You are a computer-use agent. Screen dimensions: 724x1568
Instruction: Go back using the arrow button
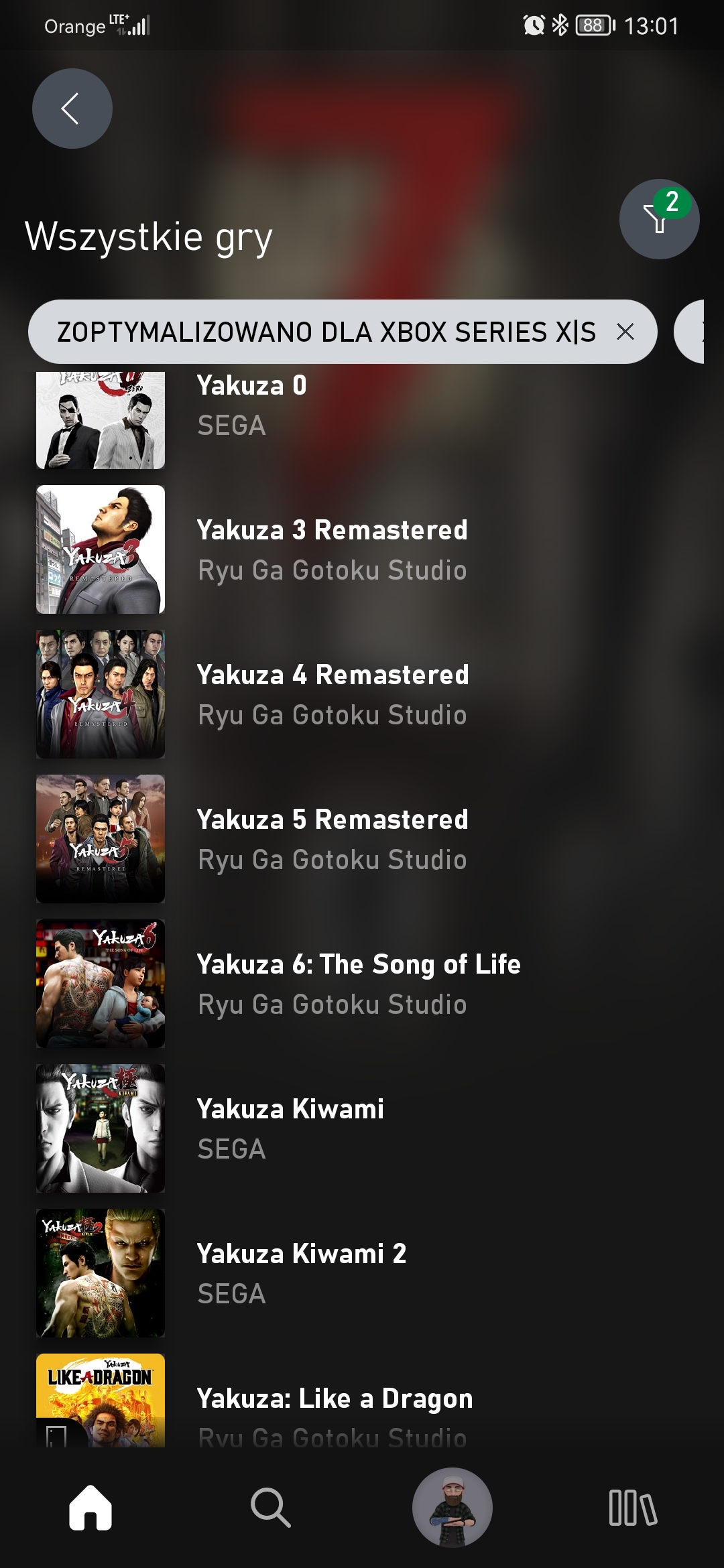[x=72, y=109]
